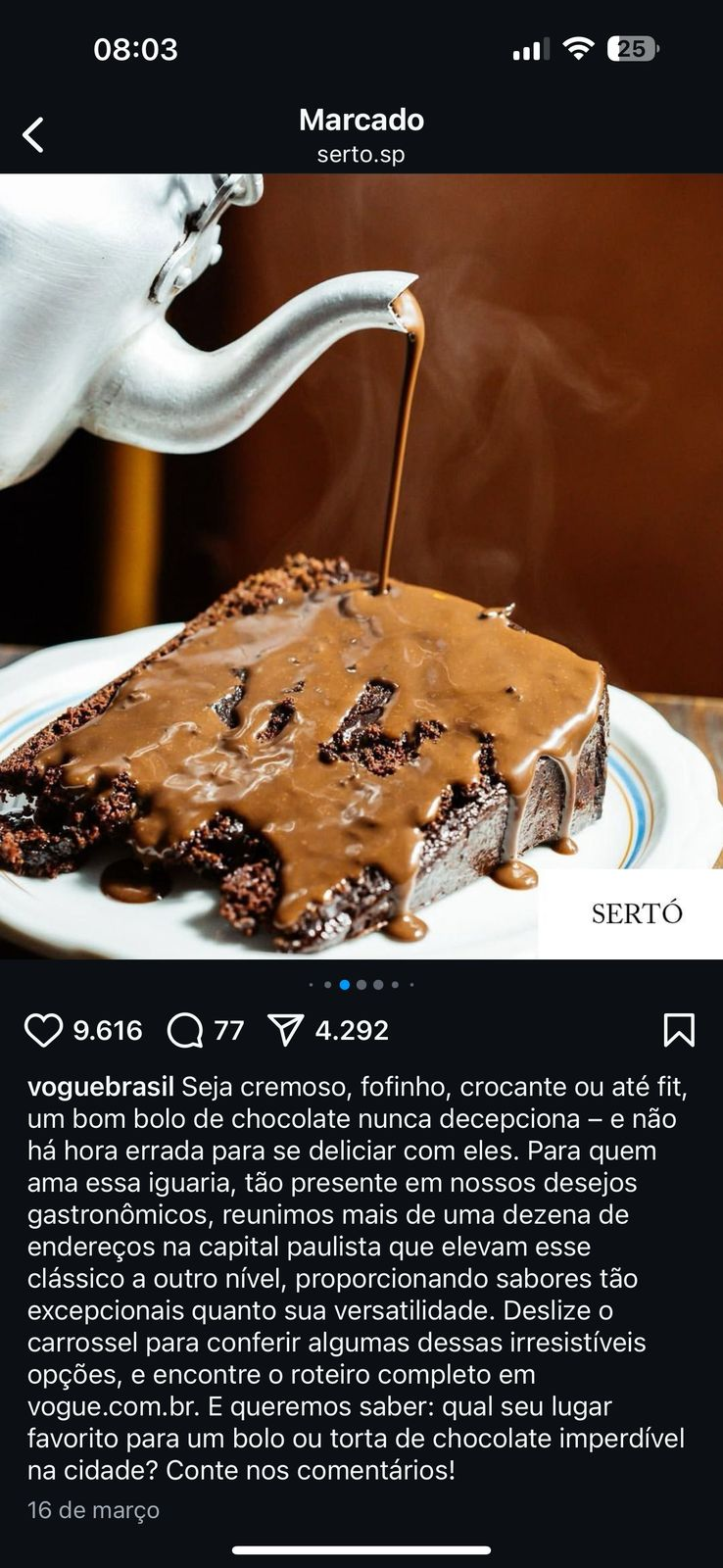Open the comments on this post
The width and height of the screenshot is (723, 1568).
click(185, 1030)
